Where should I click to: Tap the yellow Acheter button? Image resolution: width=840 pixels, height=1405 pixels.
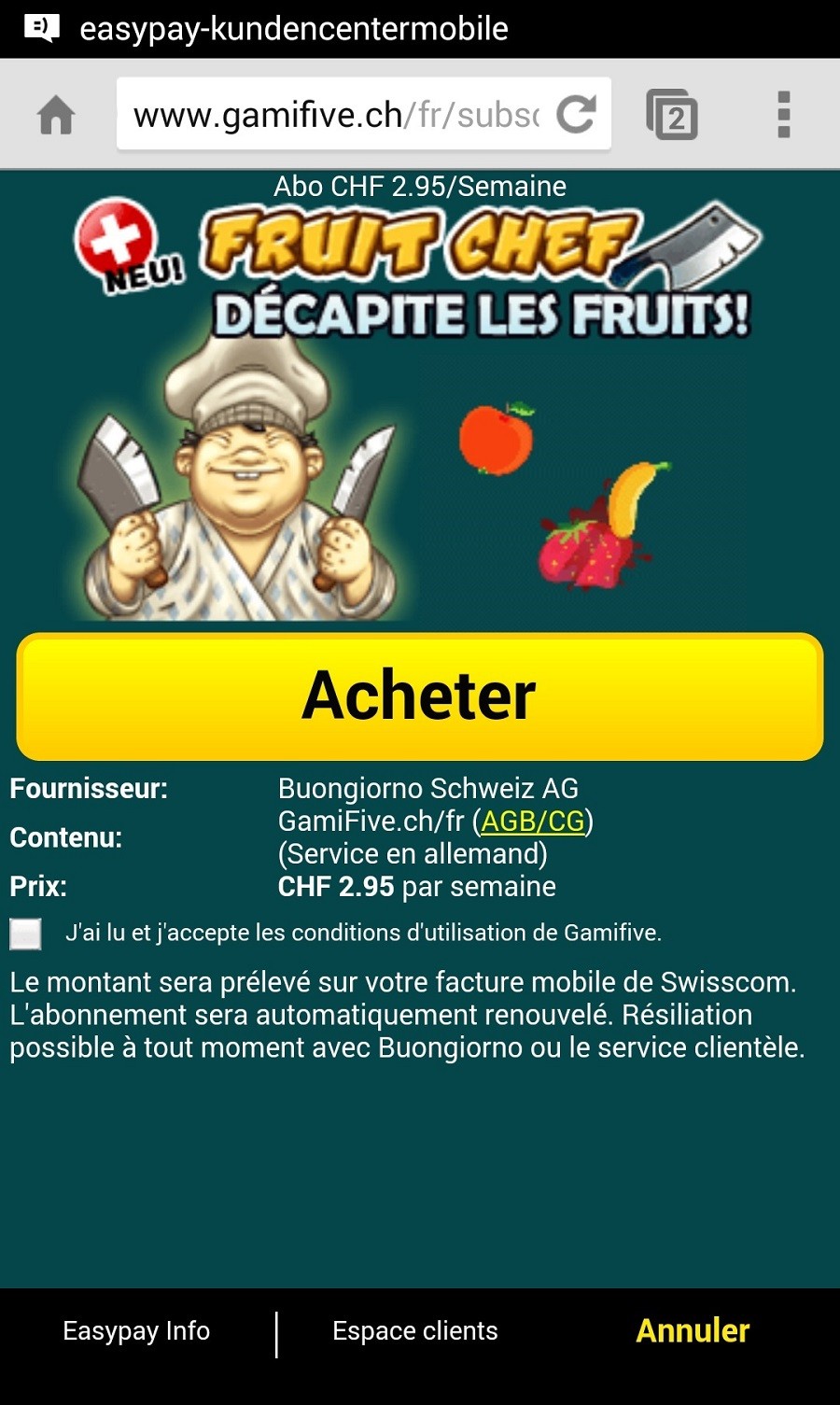420,696
